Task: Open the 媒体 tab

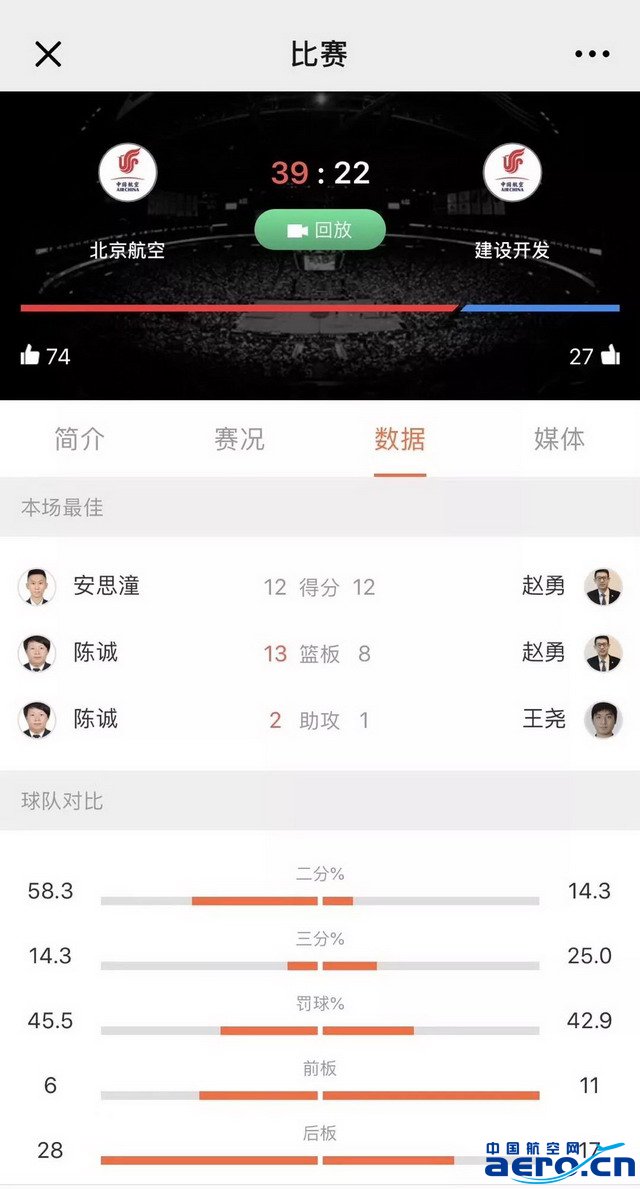Action: pyautogui.click(x=560, y=439)
